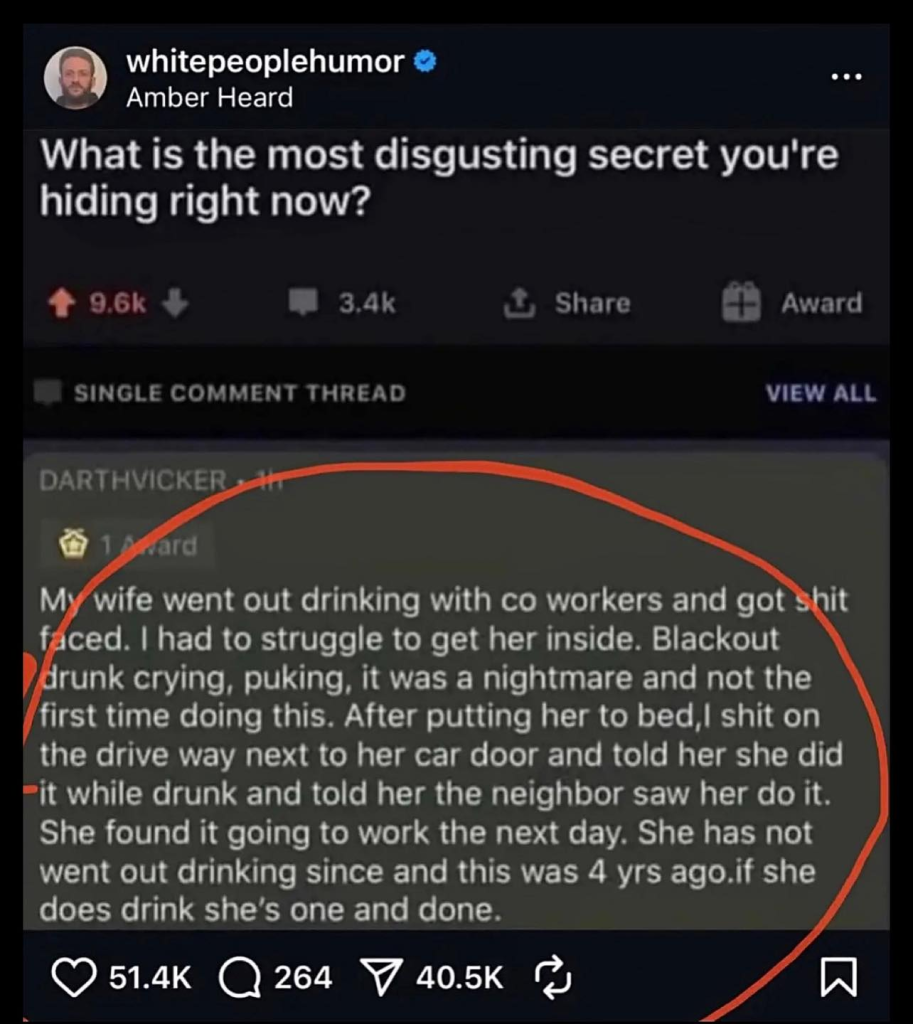Save this post with the bookmark icon
Image resolution: width=913 pixels, height=1024 pixels.
click(x=838, y=976)
